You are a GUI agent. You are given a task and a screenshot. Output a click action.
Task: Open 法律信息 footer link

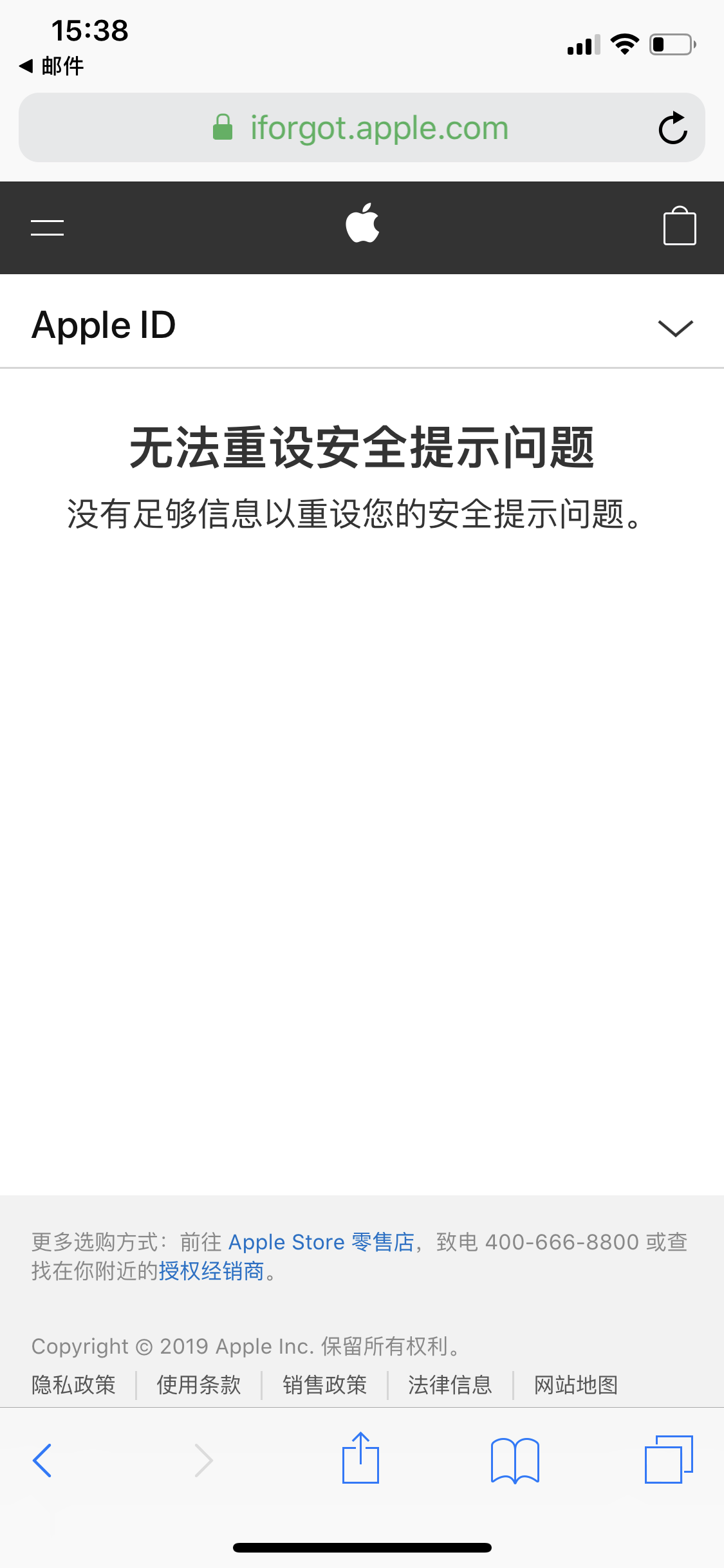pyautogui.click(x=450, y=1385)
